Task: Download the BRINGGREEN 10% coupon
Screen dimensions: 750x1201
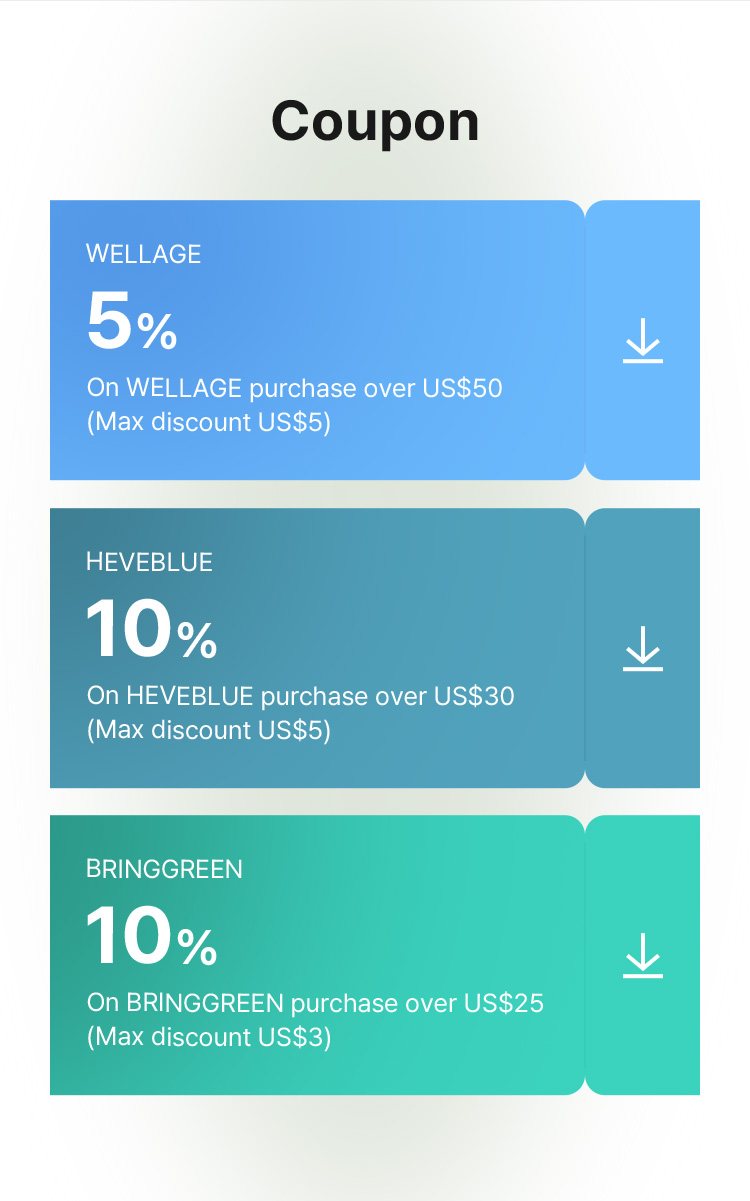Action: tap(643, 955)
